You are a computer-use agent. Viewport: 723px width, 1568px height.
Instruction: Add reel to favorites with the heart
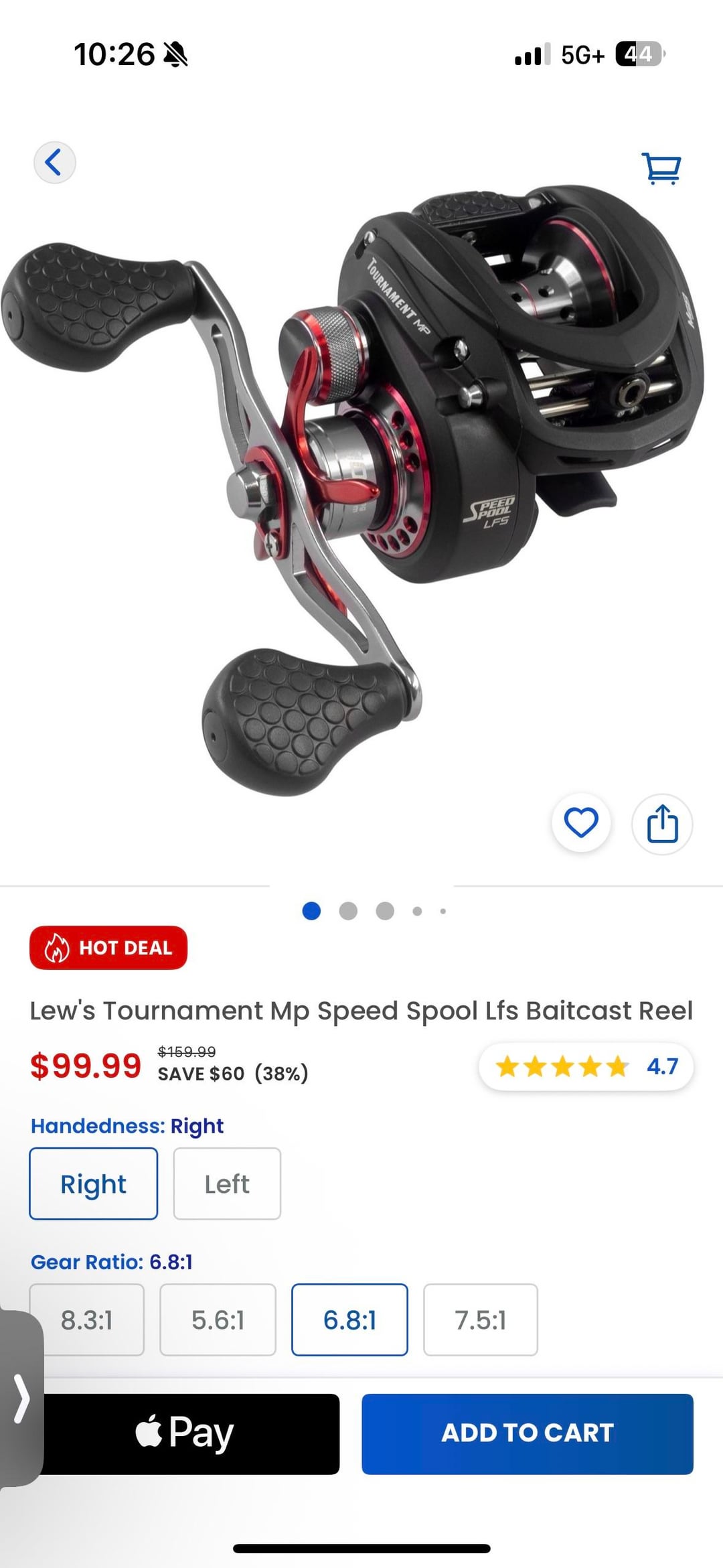tap(580, 823)
